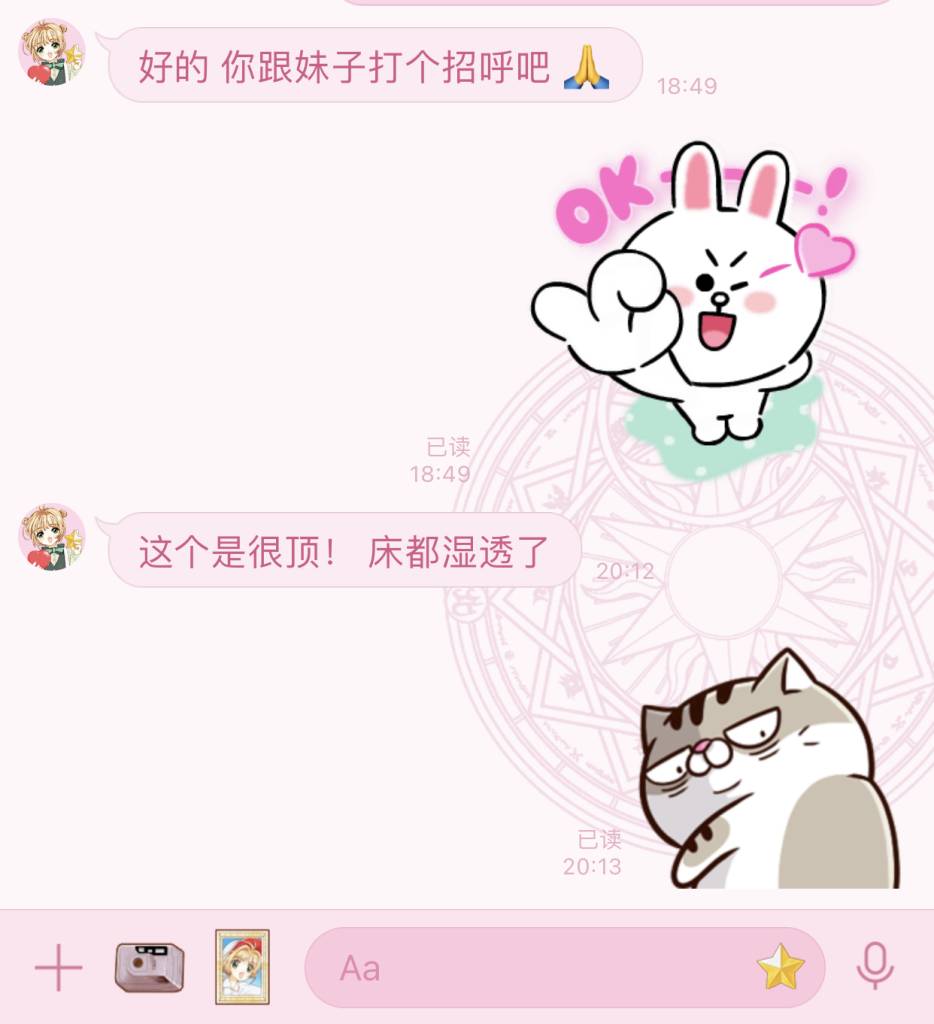Open the photo gallery picker
The height and width of the screenshot is (1024, 934).
[x=242, y=967]
